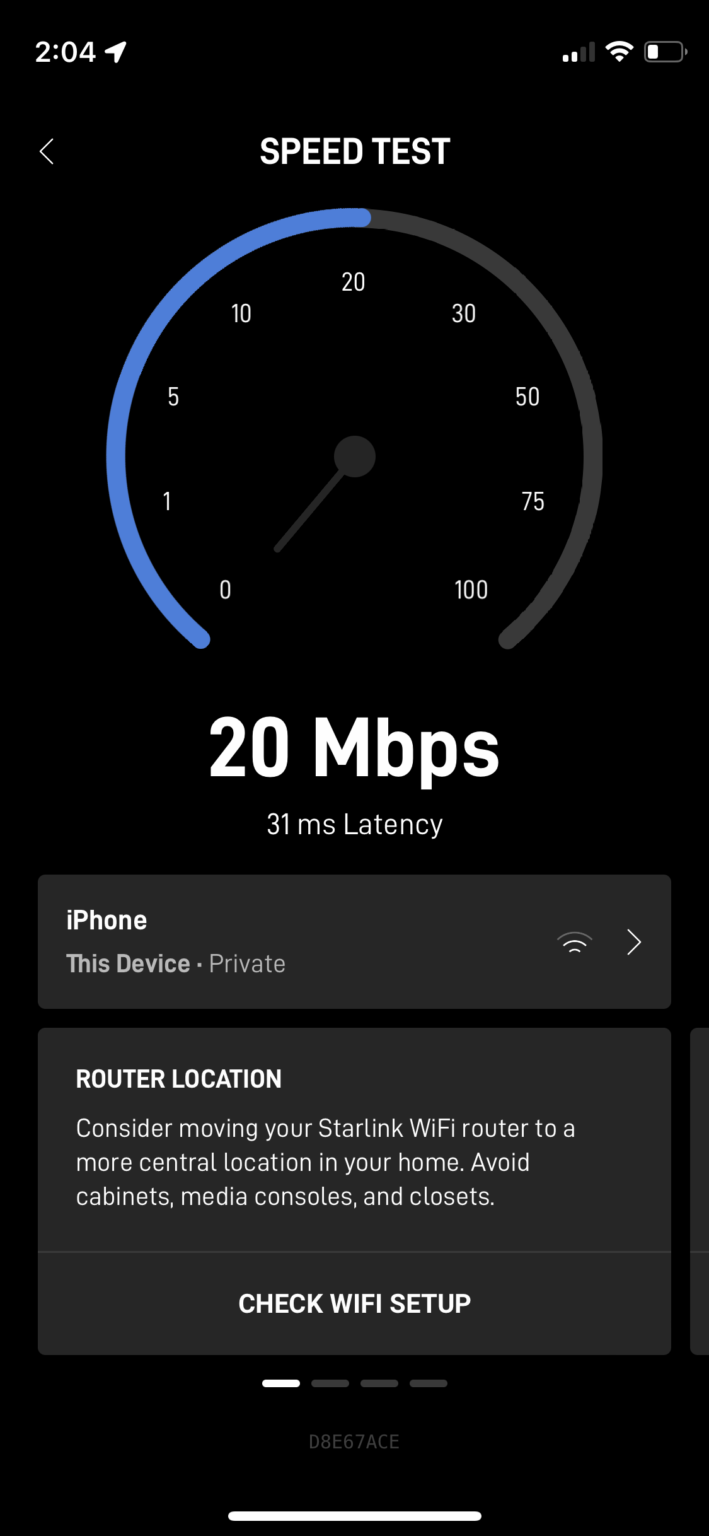Tap the Check WiFi Setup button
709x1536 pixels.
pos(354,1303)
